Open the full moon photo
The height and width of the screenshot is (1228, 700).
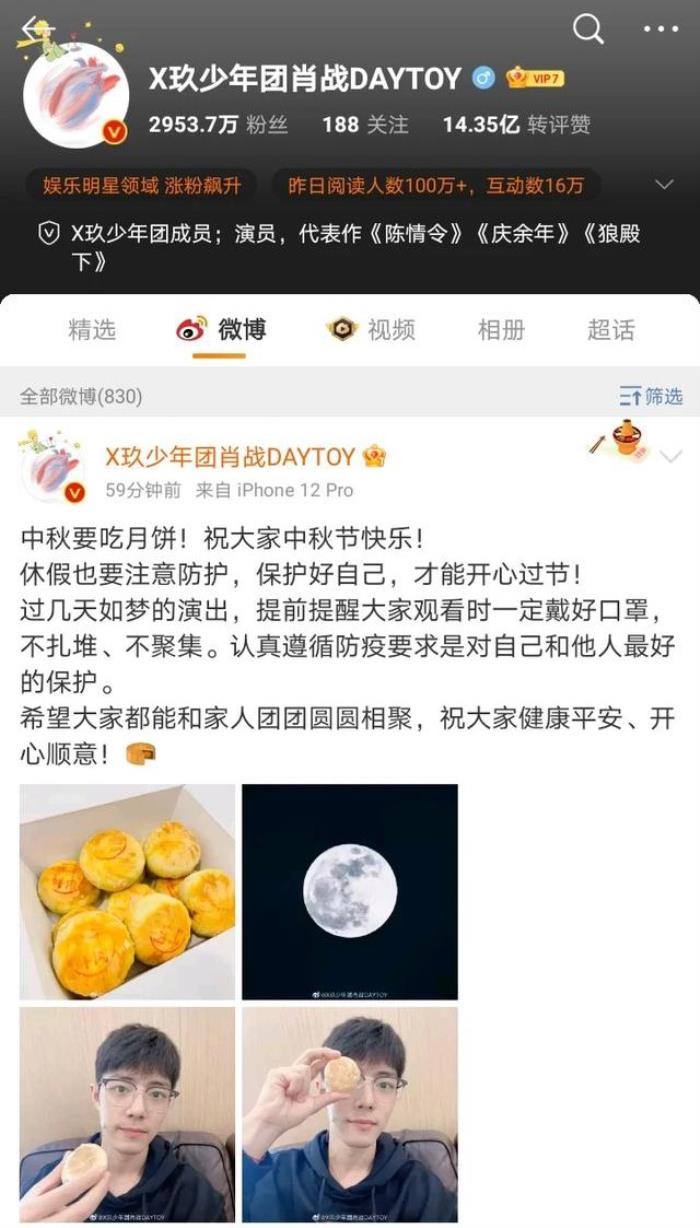[350, 891]
